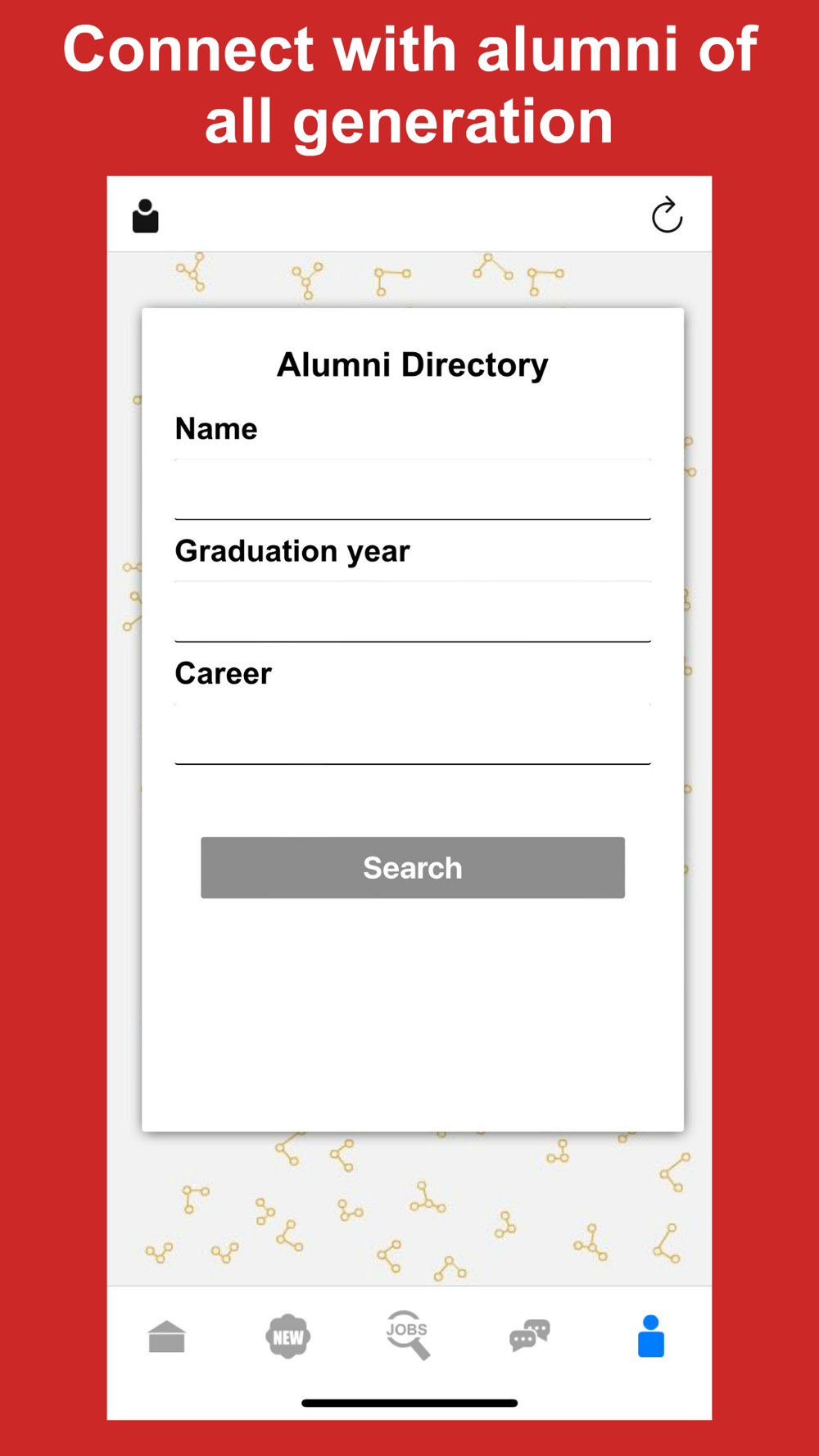819x1456 pixels.
Task: Go to the Jobs search tab
Action: (408, 1336)
